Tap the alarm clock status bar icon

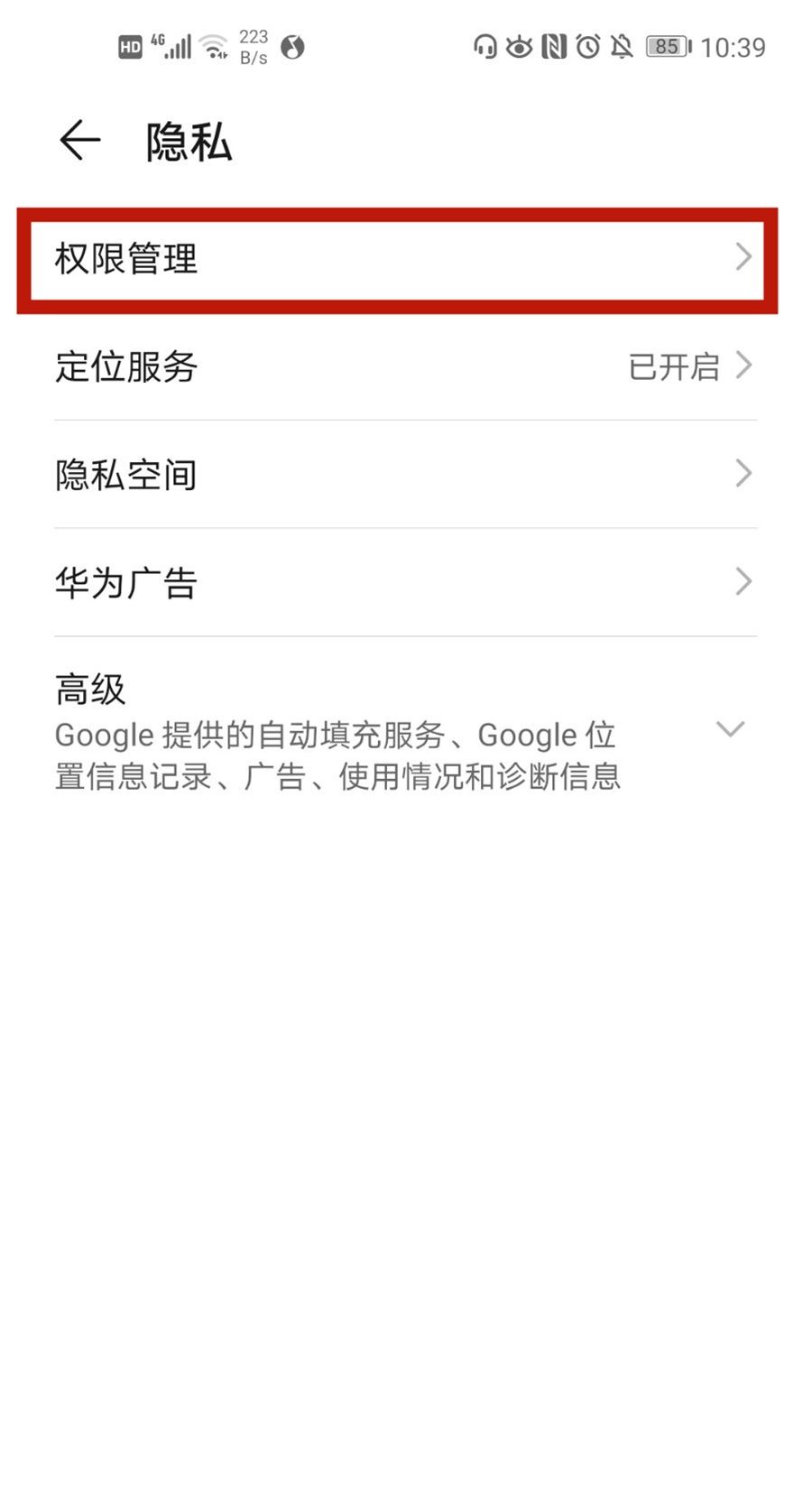click(586, 47)
